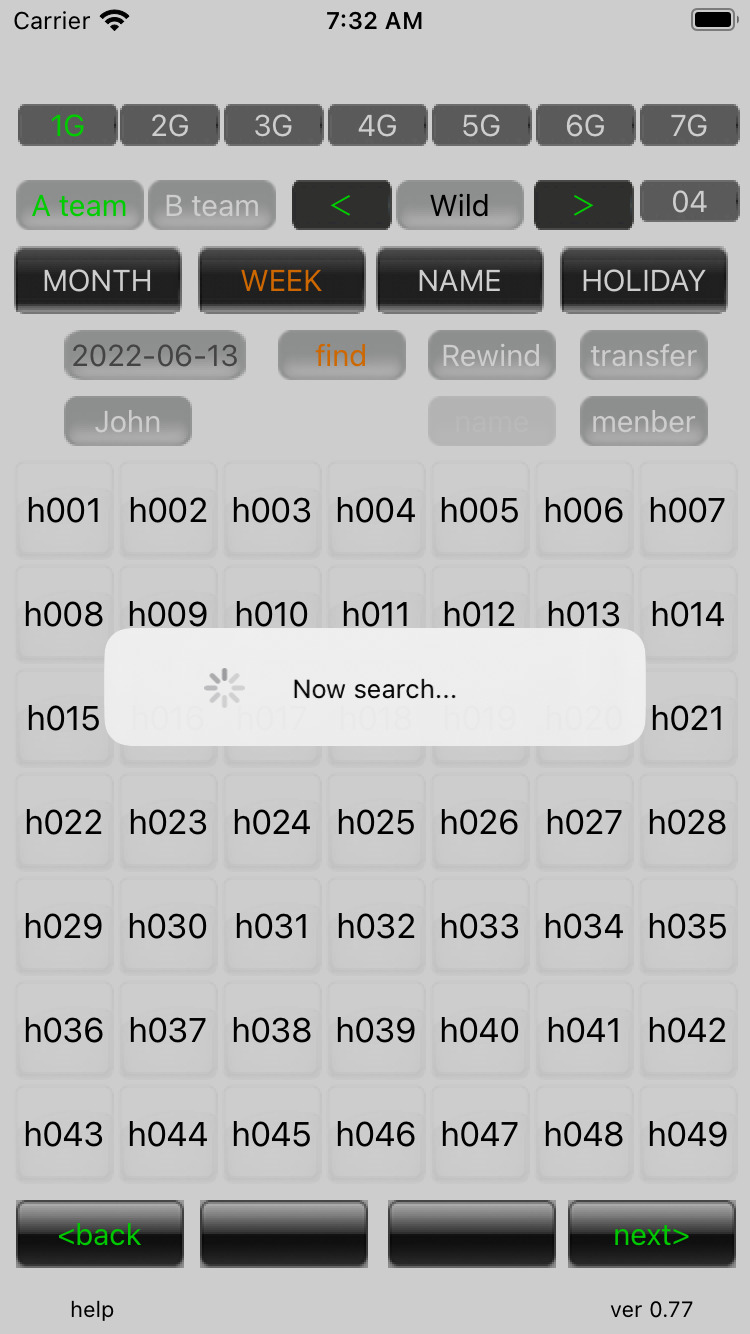Image resolution: width=750 pixels, height=1334 pixels.
Task: Open the HOLIDAY view
Action: coord(643,281)
